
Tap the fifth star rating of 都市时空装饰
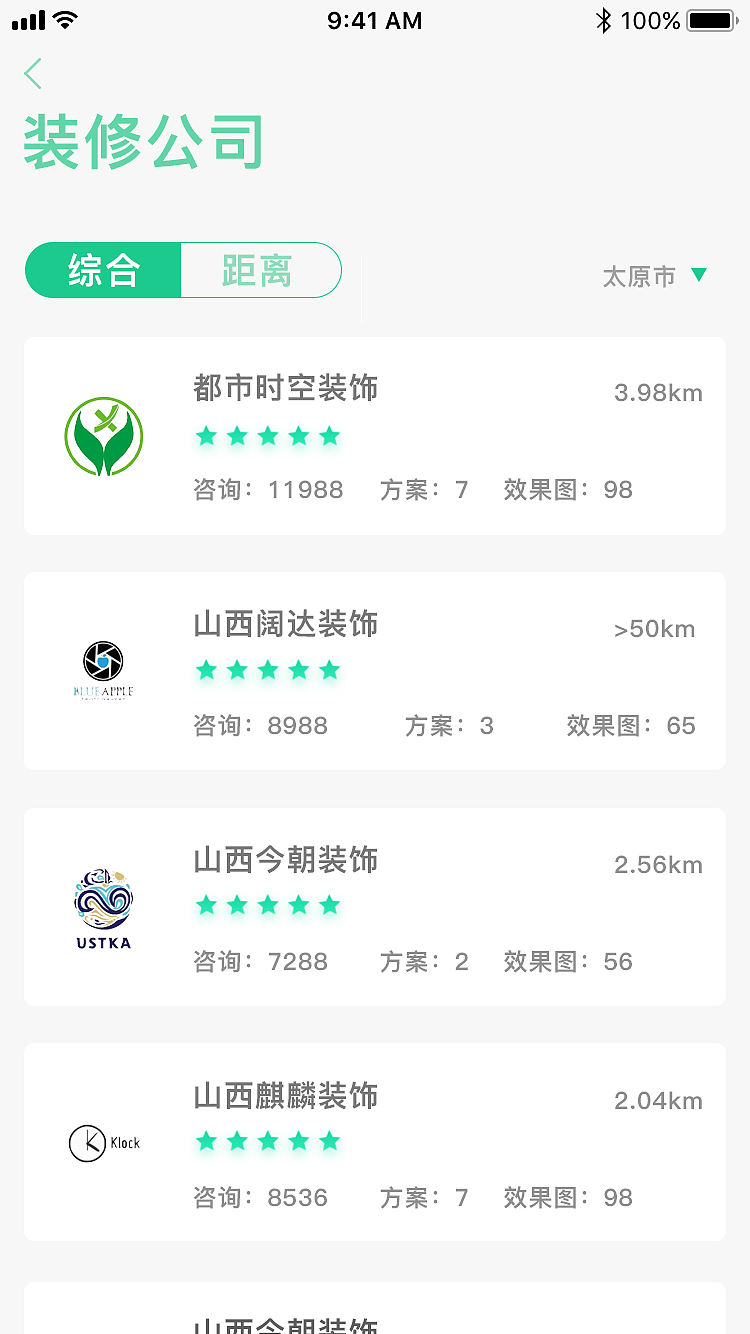tap(330, 436)
